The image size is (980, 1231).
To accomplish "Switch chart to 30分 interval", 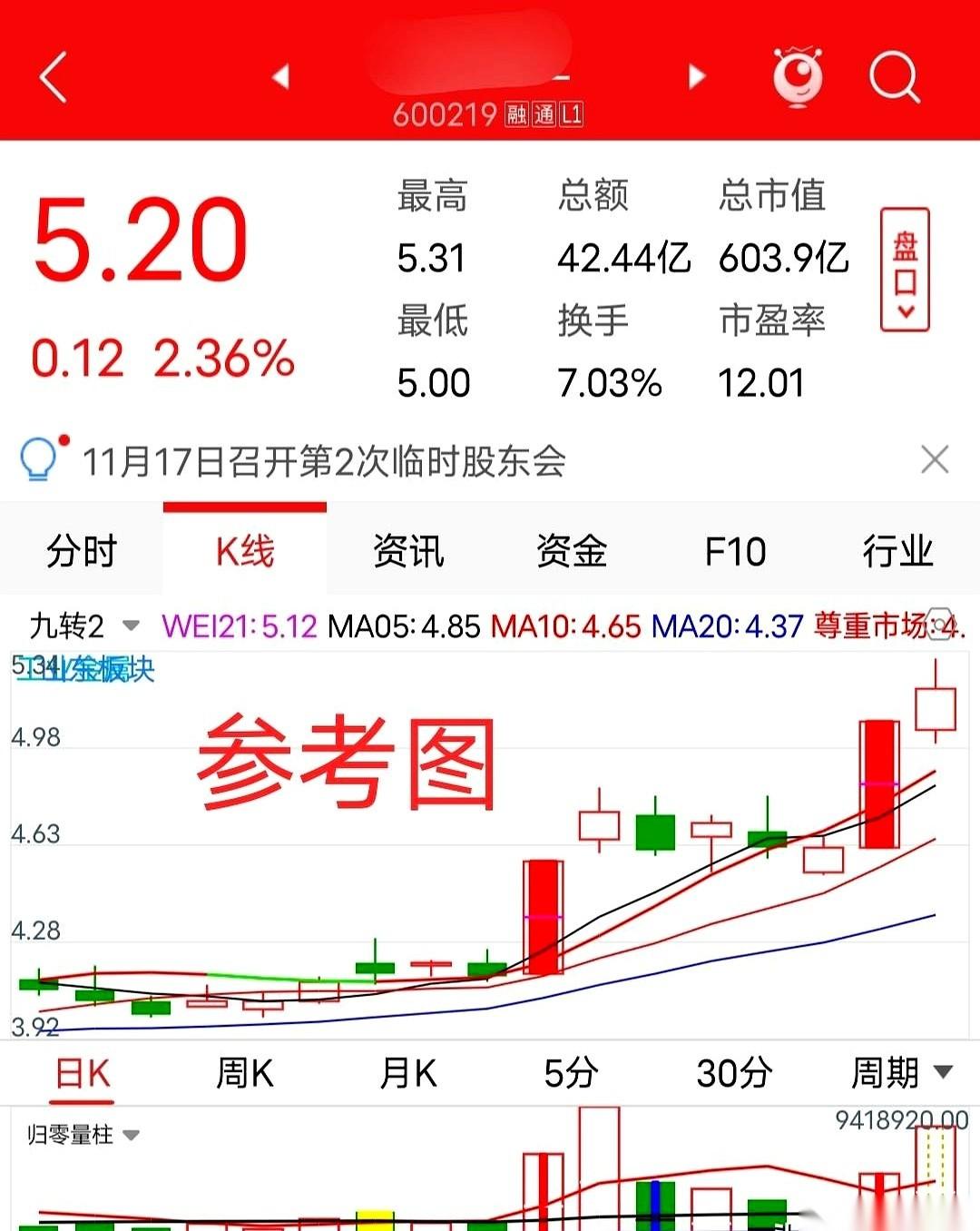I will pyautogui.click(x=735, y=1074).
